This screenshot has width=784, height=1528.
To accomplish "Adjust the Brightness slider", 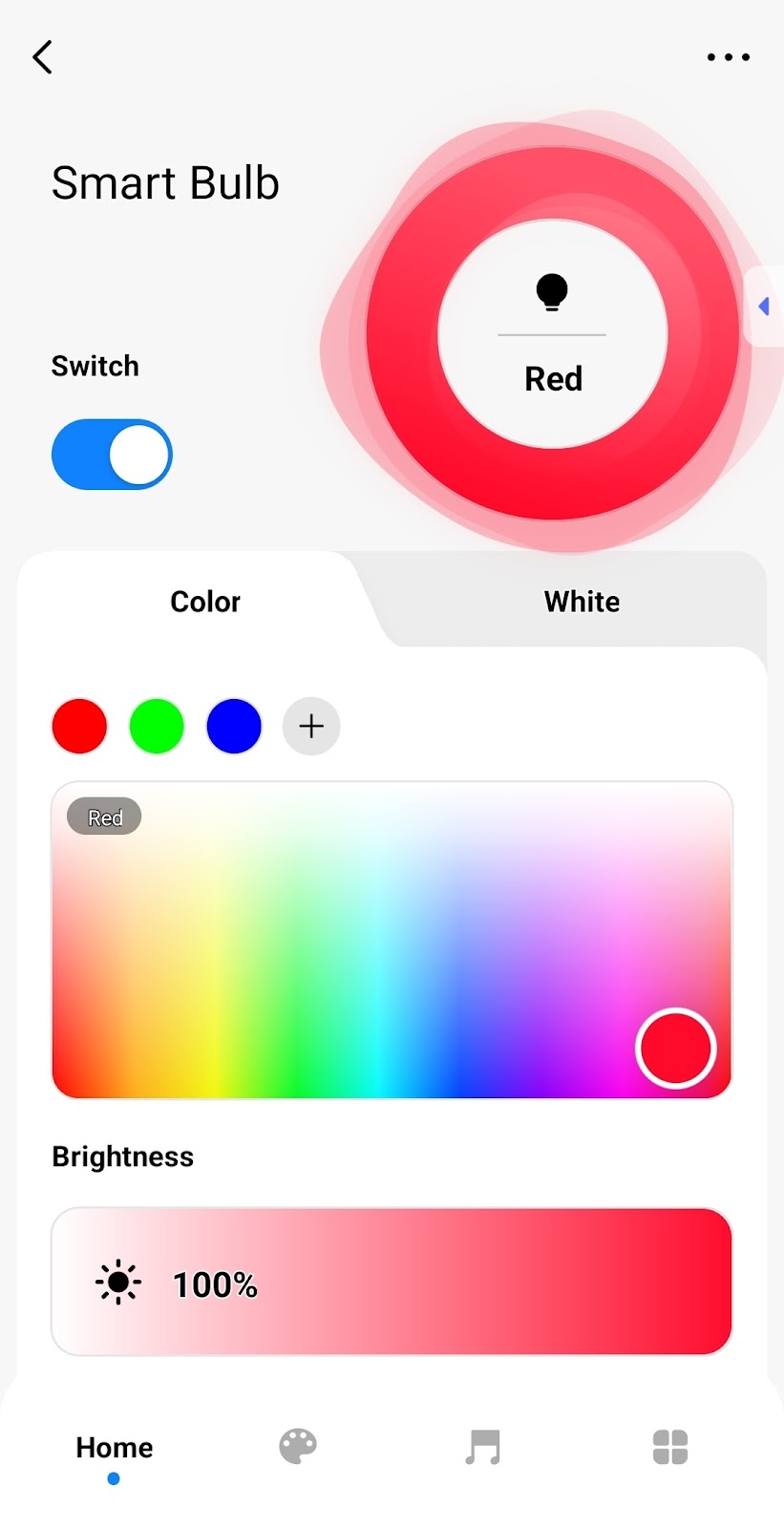I will pyautogui.click(x=392, y=1282).
